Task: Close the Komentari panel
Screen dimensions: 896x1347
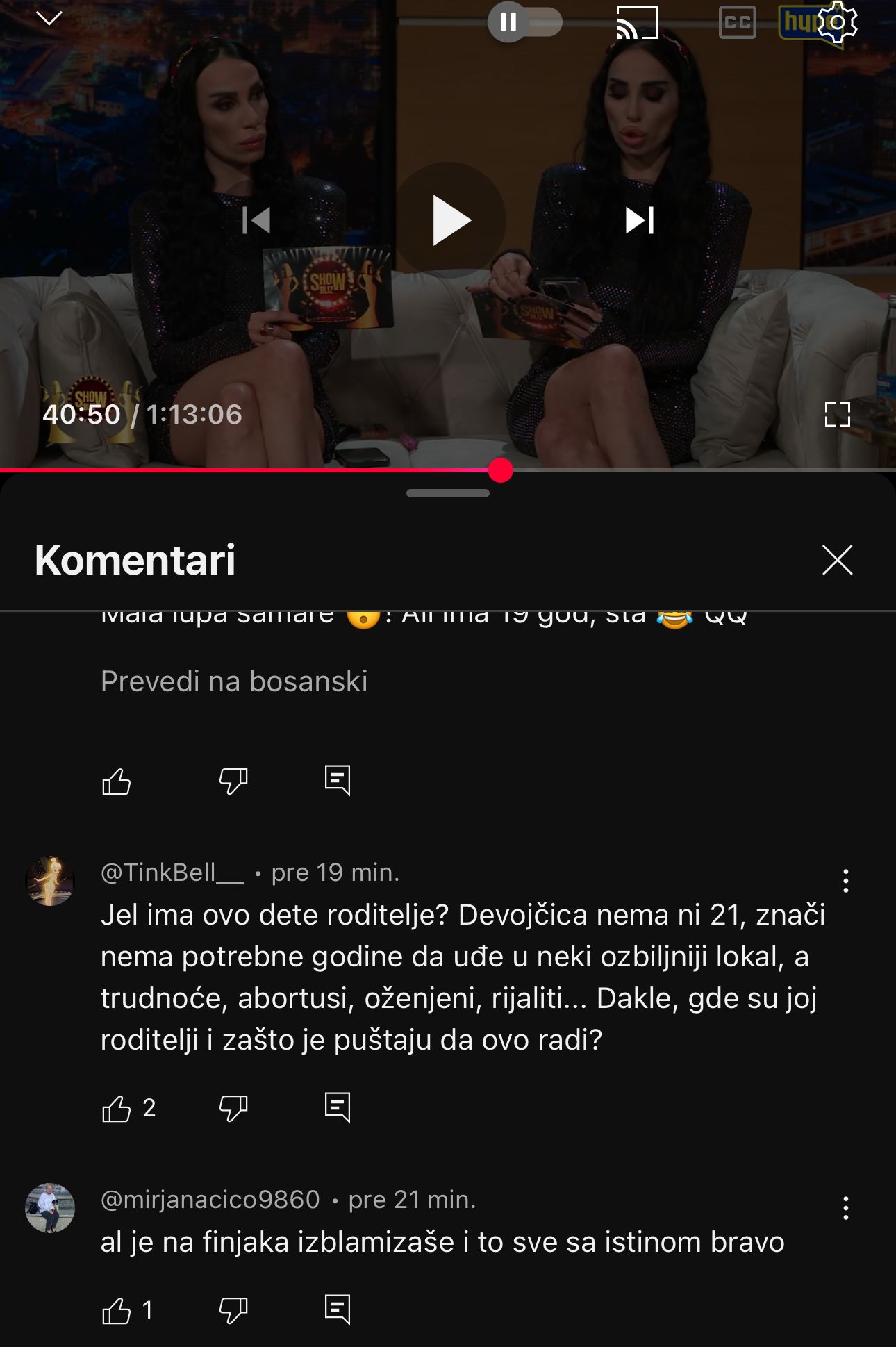Action: [x=837, y=560]
